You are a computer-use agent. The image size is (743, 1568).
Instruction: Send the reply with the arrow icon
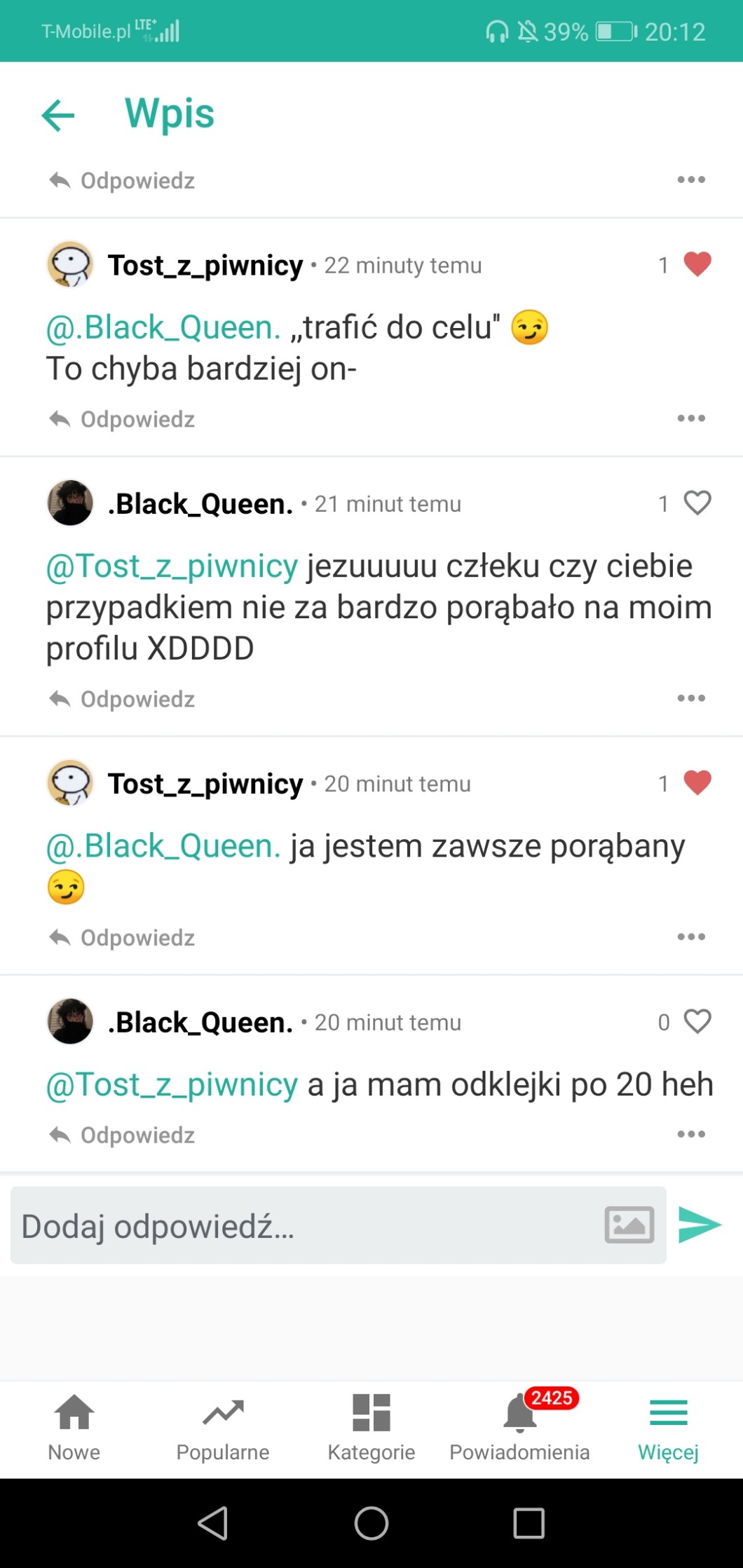pos(700,1225)
